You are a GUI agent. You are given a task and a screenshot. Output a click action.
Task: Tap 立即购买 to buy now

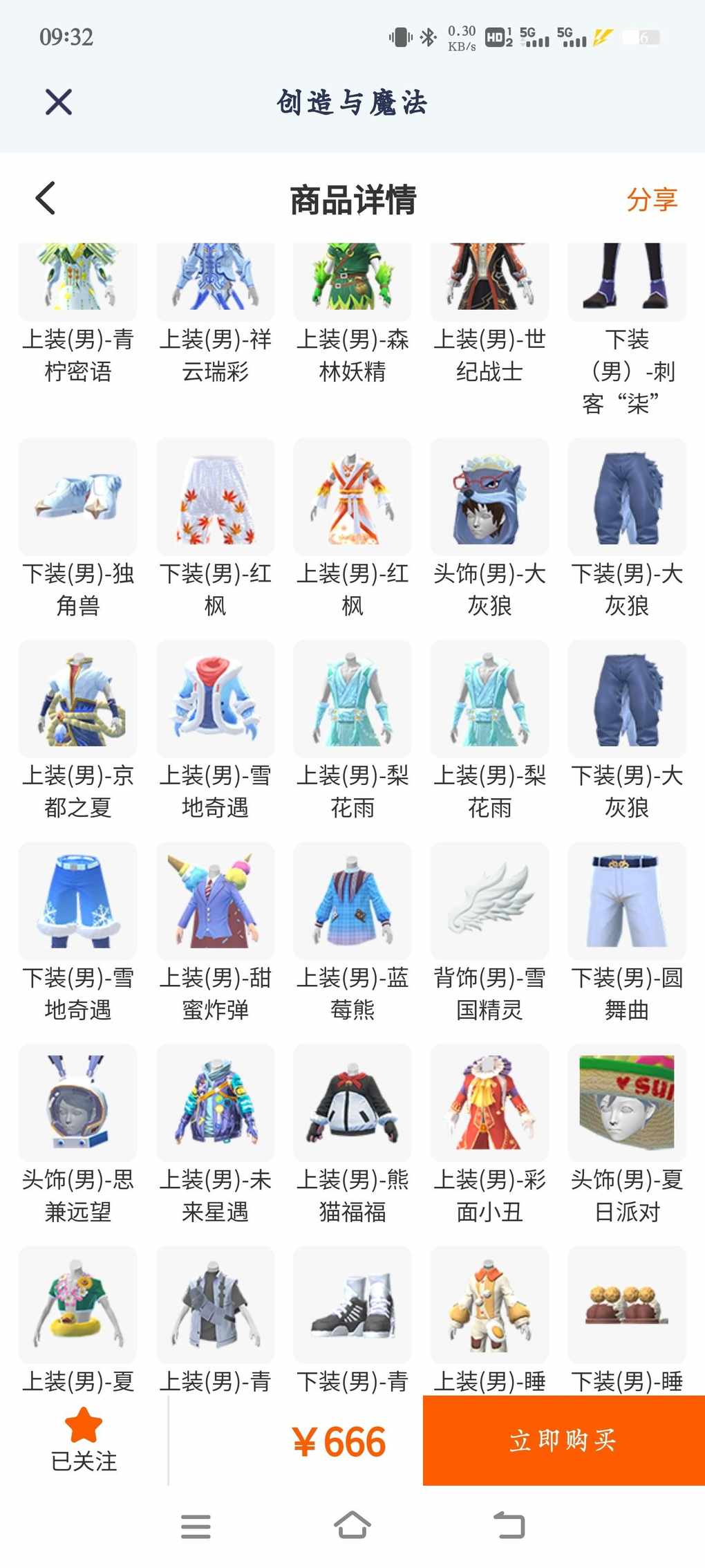(x=563, y=1440)
